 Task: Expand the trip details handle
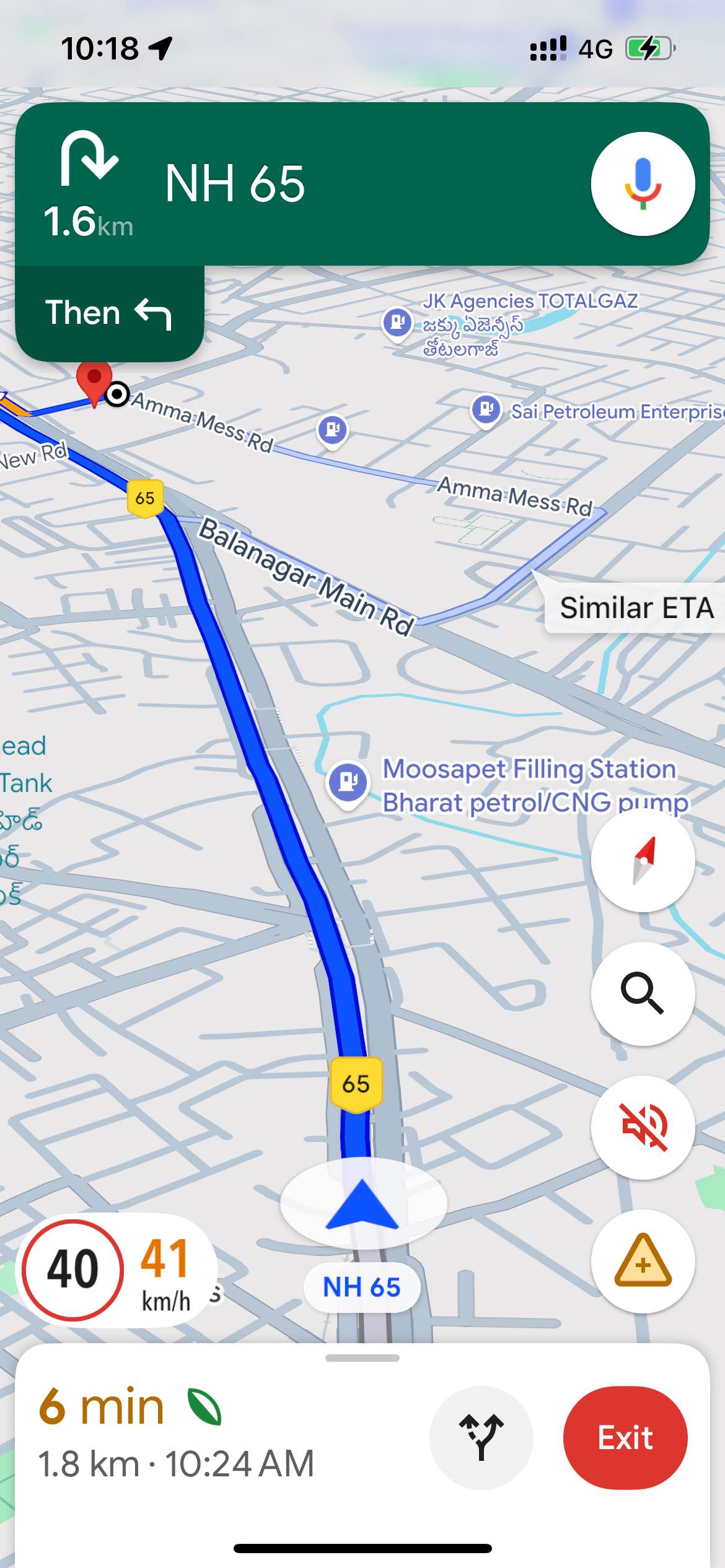[362, 1359]
